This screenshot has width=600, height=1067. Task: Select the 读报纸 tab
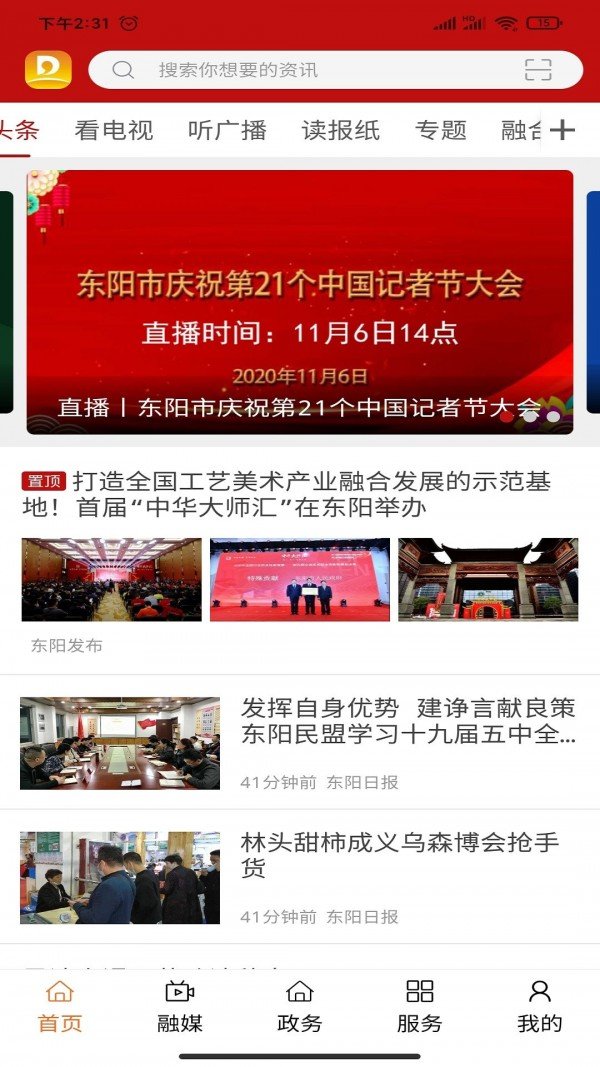[x=341, y=130]
